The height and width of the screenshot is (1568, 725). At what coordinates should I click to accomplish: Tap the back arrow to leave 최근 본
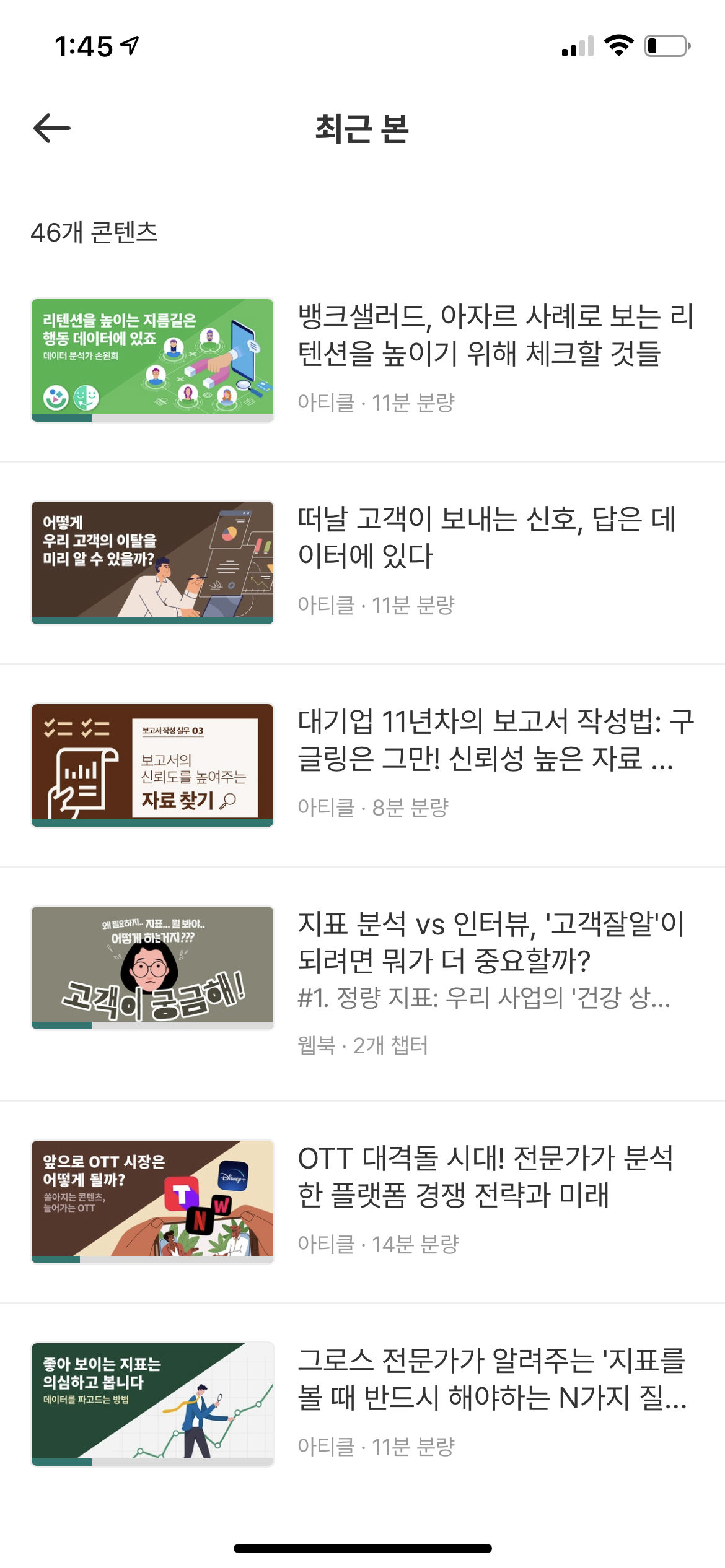pyautogui.click(x=51, y=128)
